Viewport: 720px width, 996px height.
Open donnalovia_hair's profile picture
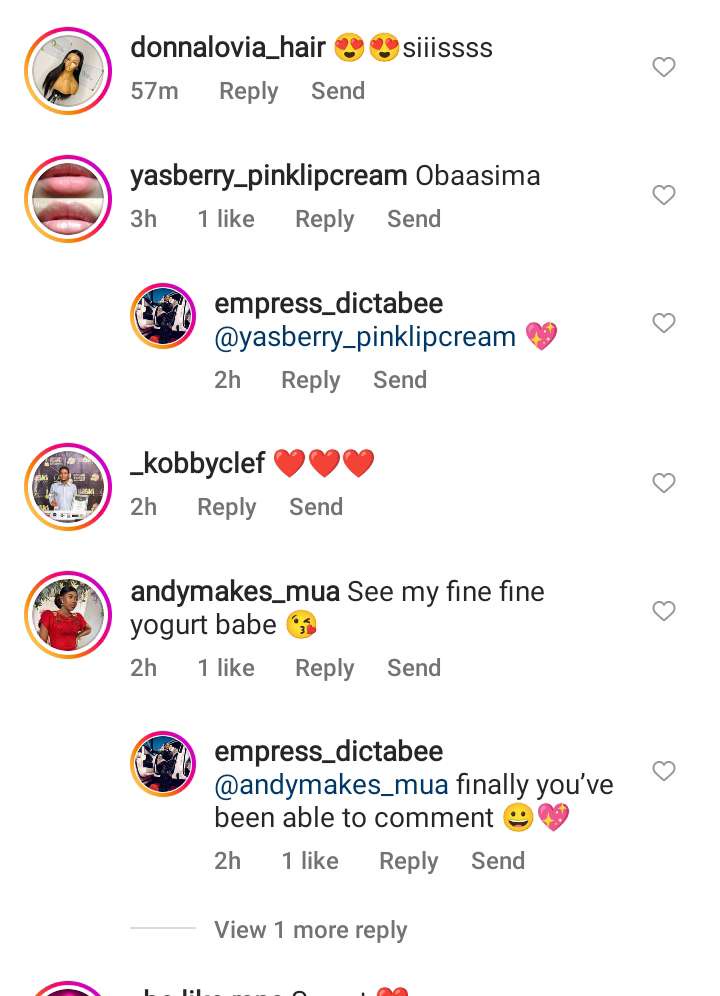67,70
